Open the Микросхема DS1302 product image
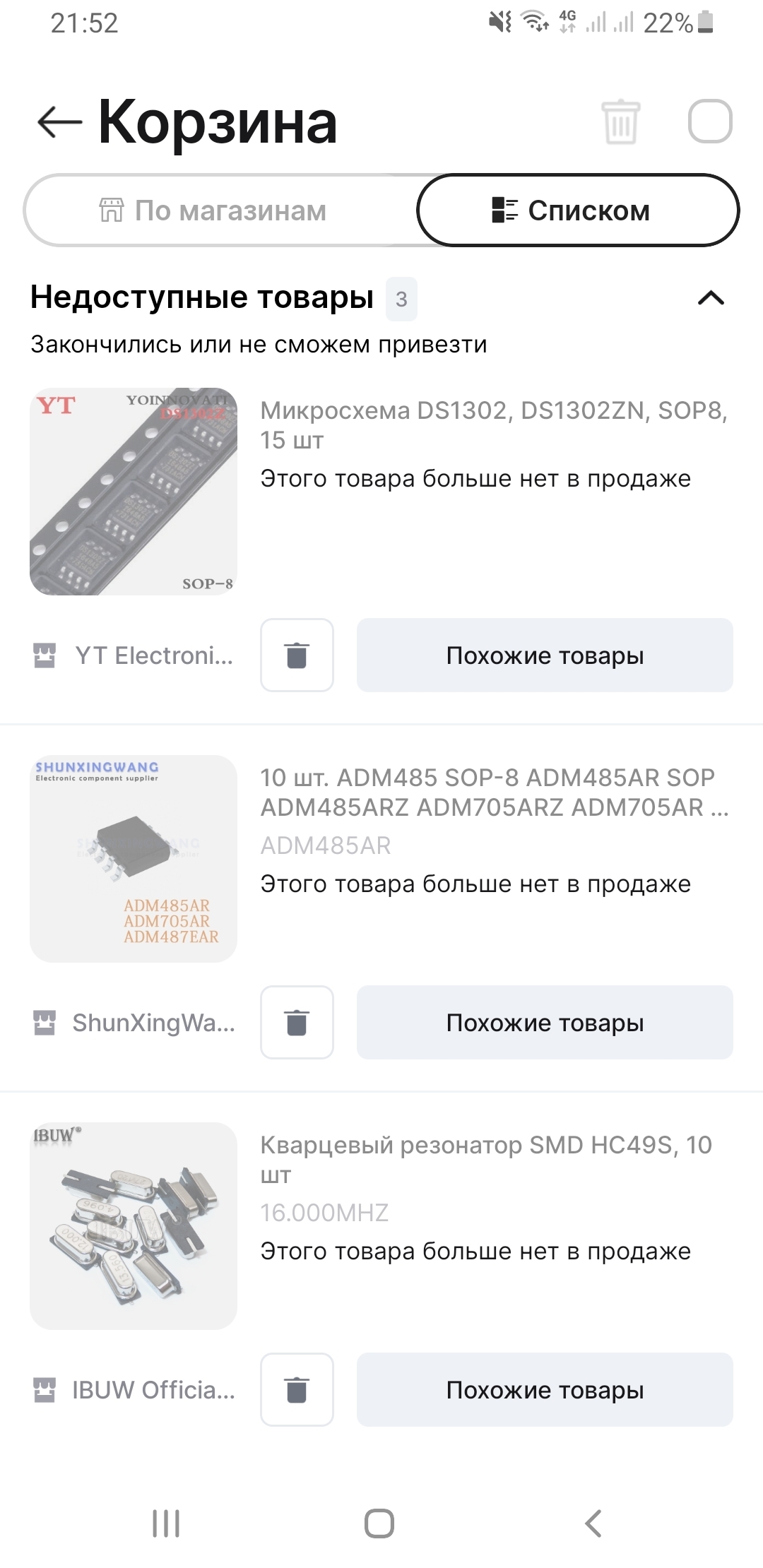This screenshot has width=763, height=1568. coord(134,491)
